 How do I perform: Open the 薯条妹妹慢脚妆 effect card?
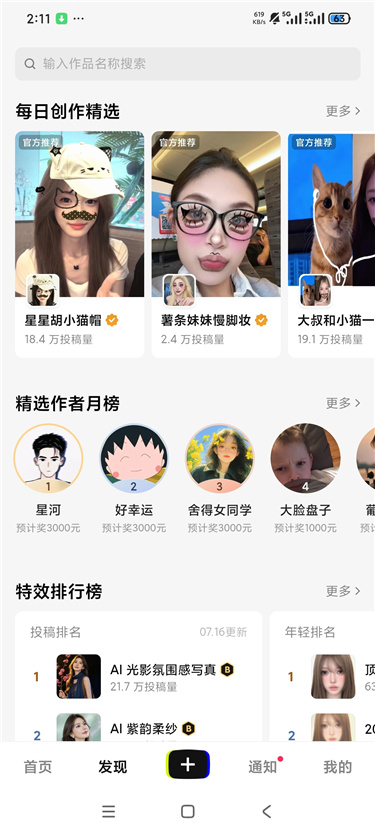216,244
